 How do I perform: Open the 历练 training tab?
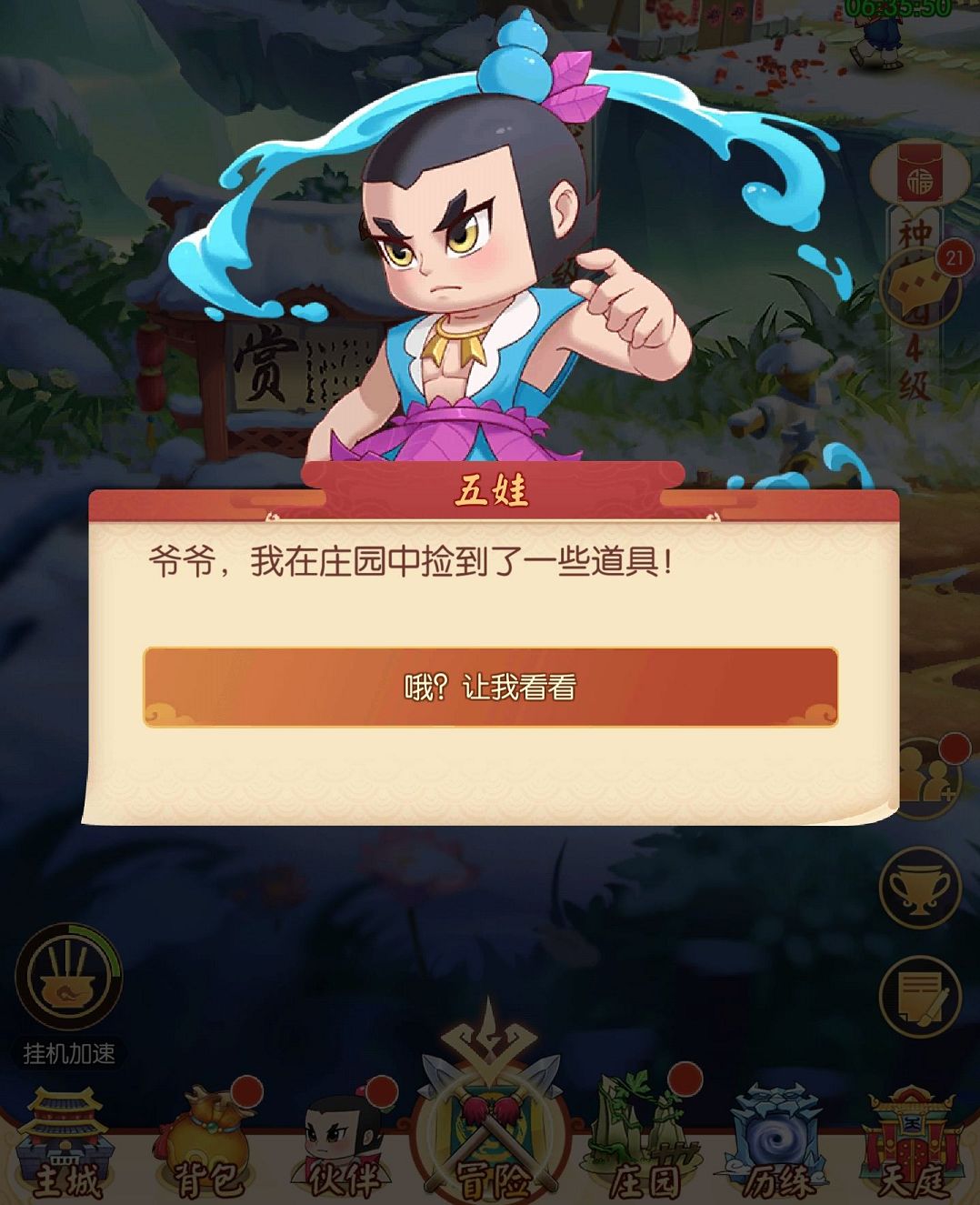pyautogui.click(x=778, y=1146)
